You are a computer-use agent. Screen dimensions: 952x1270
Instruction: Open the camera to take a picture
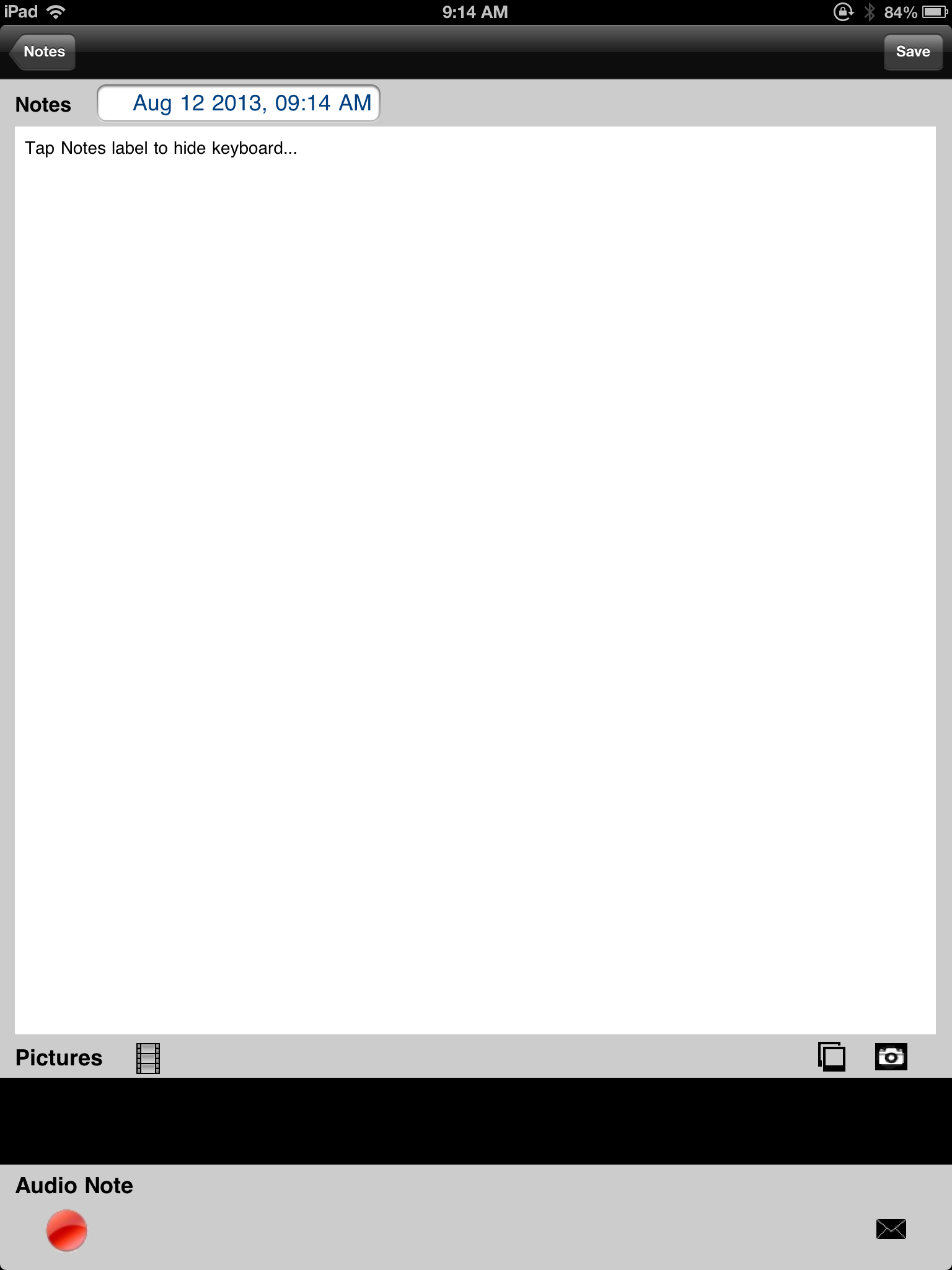(891, 1057)
